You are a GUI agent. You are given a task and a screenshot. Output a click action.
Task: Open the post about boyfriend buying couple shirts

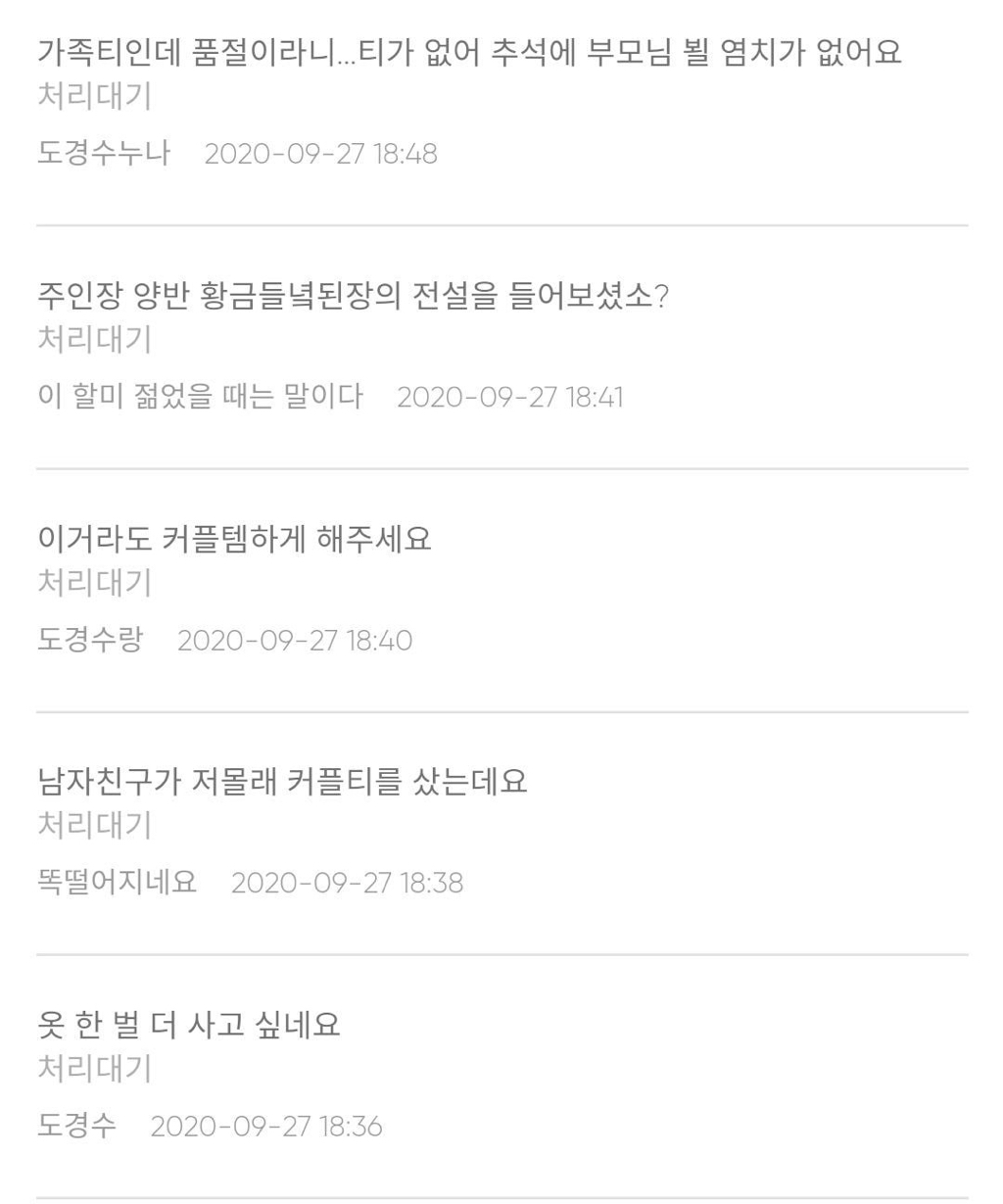(x=281, y=782)
